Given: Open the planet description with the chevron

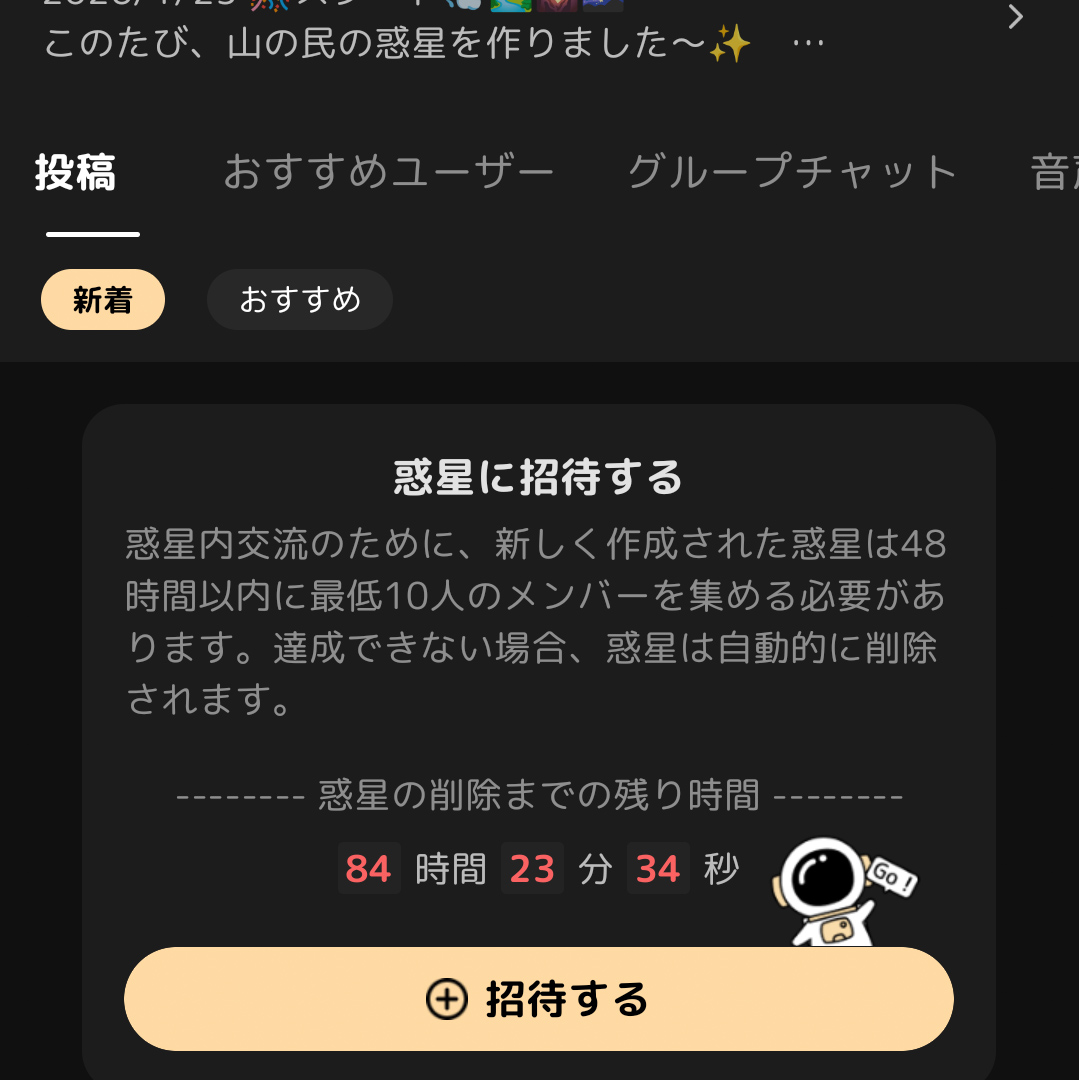Looking at the screenshot, I should 1015,17.
